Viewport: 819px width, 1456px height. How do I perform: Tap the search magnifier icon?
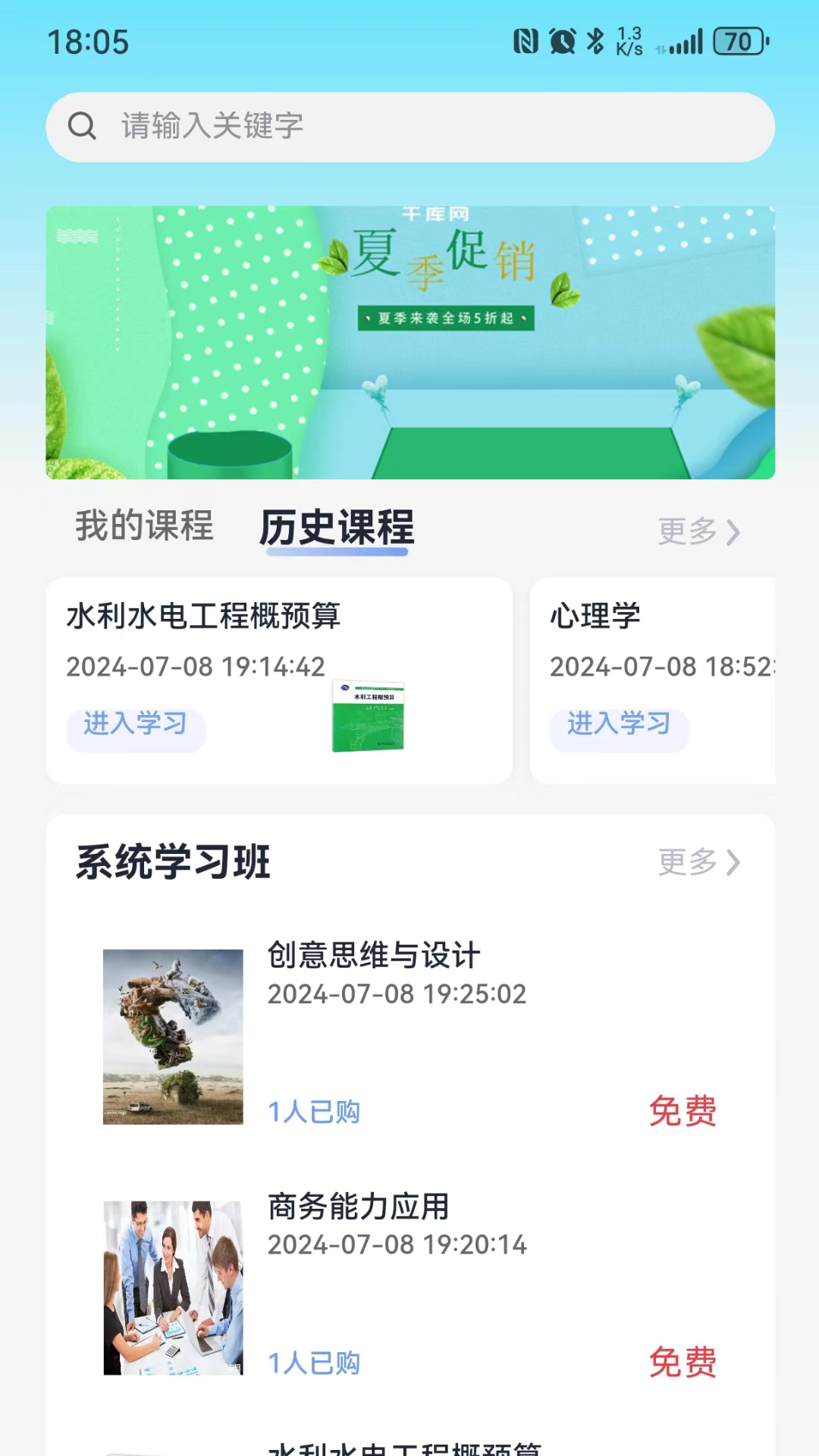coord(83,127)
